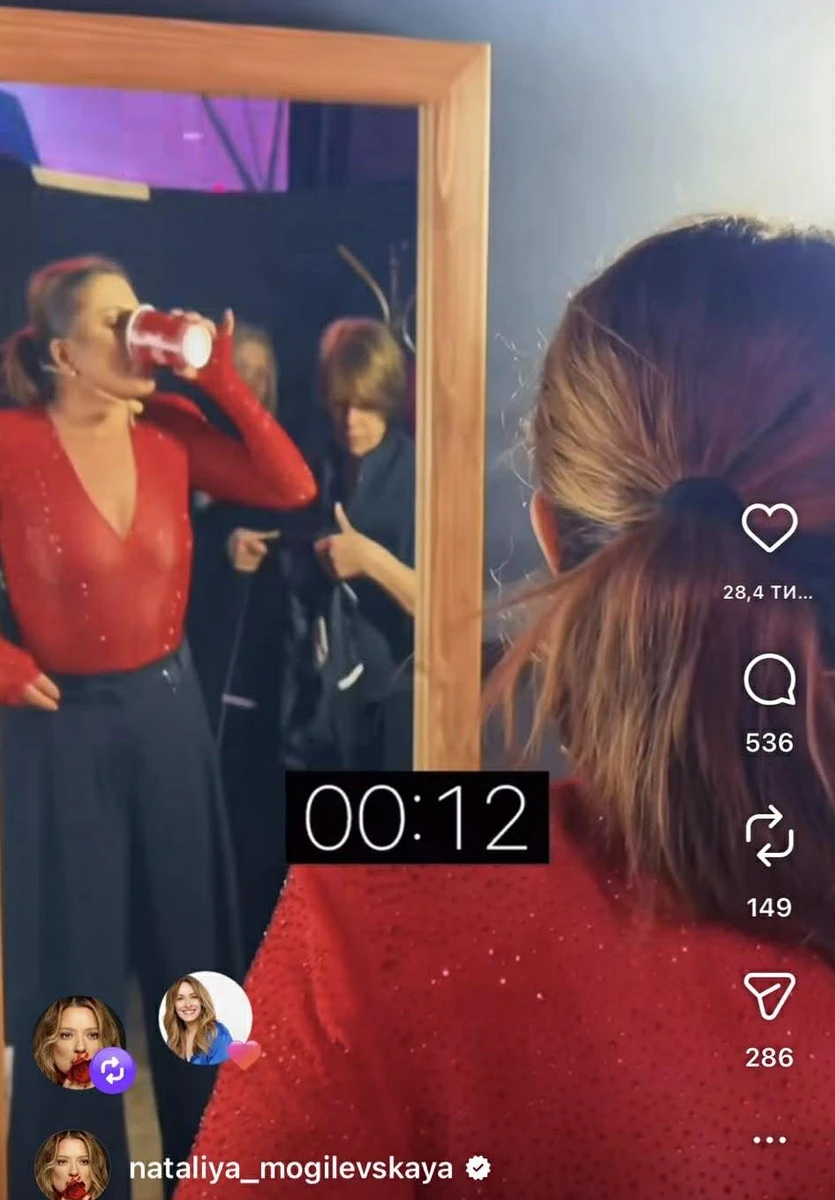The image size is (835, 1200).
Task: Tap the profile avatar next to username
Action: click(72, 1166)
